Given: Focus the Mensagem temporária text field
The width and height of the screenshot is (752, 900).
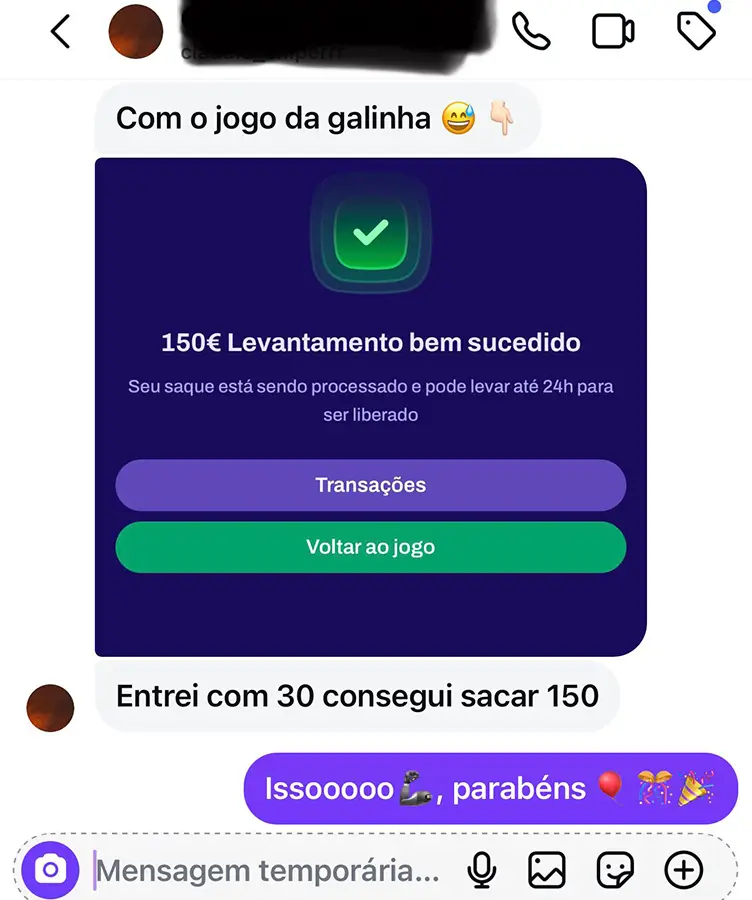Looking at the screenshot, I should click(268, 870).
